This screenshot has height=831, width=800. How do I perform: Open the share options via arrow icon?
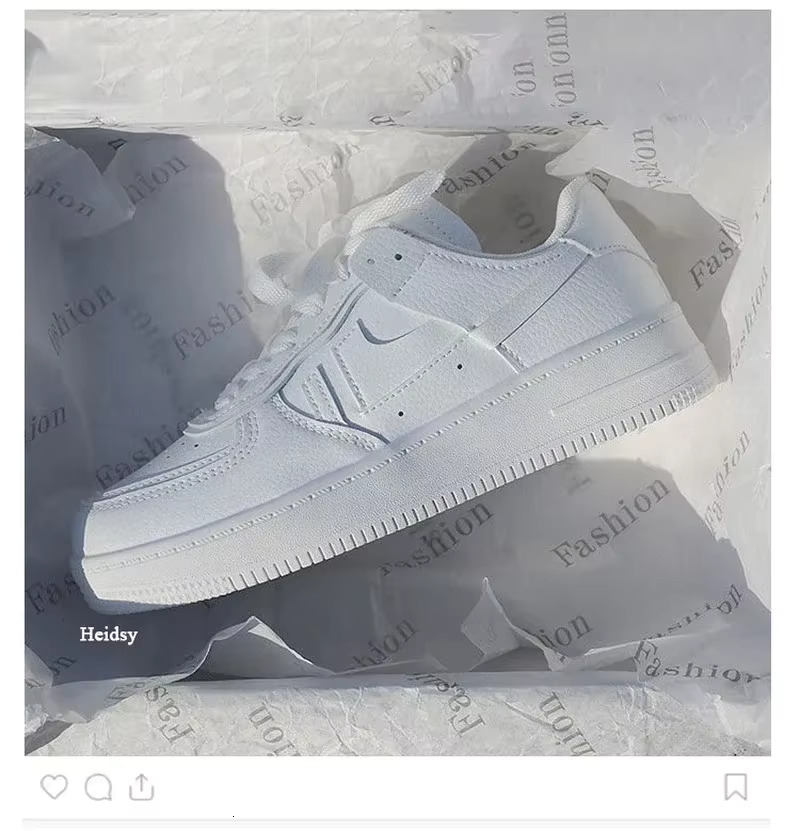[140, 786]
